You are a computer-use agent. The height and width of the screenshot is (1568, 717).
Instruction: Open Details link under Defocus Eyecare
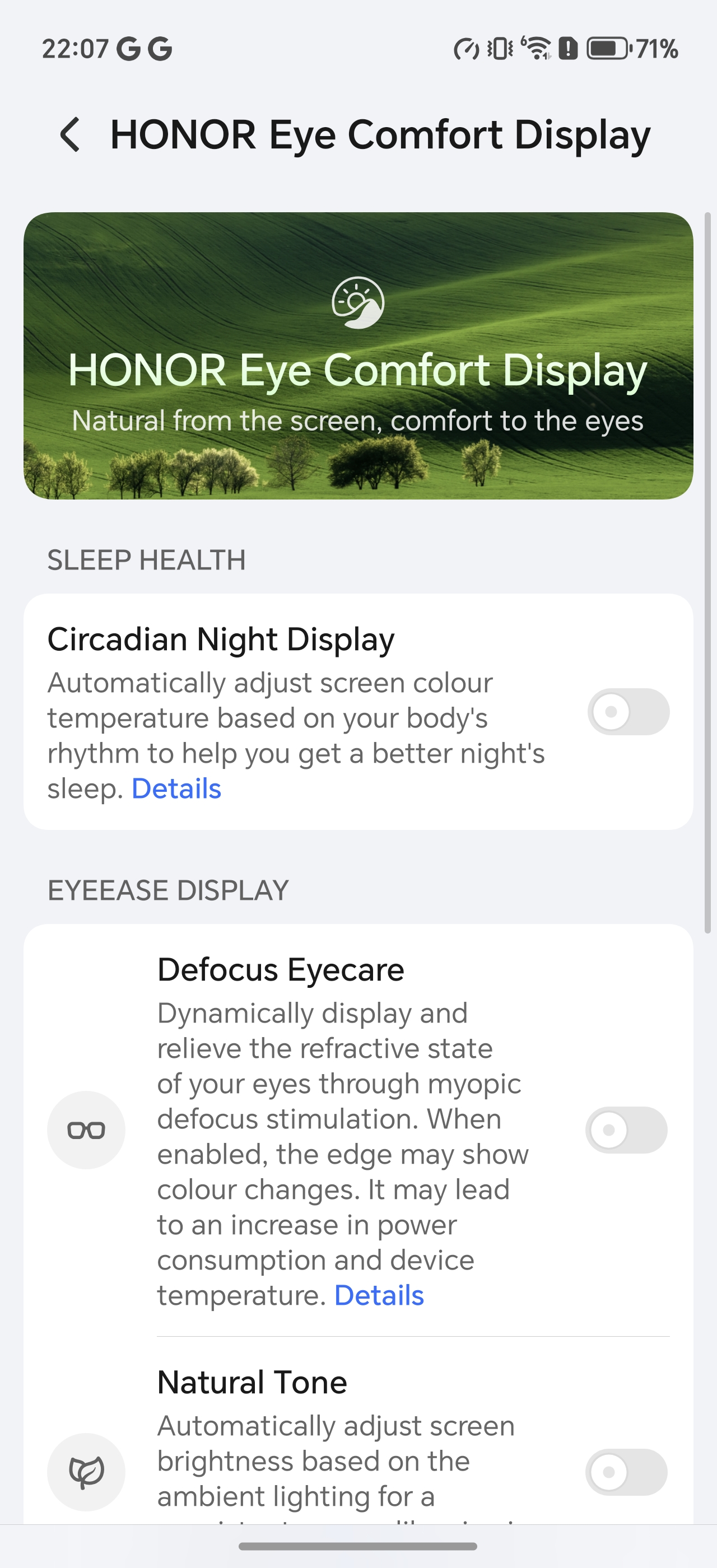coord(379,1296)
